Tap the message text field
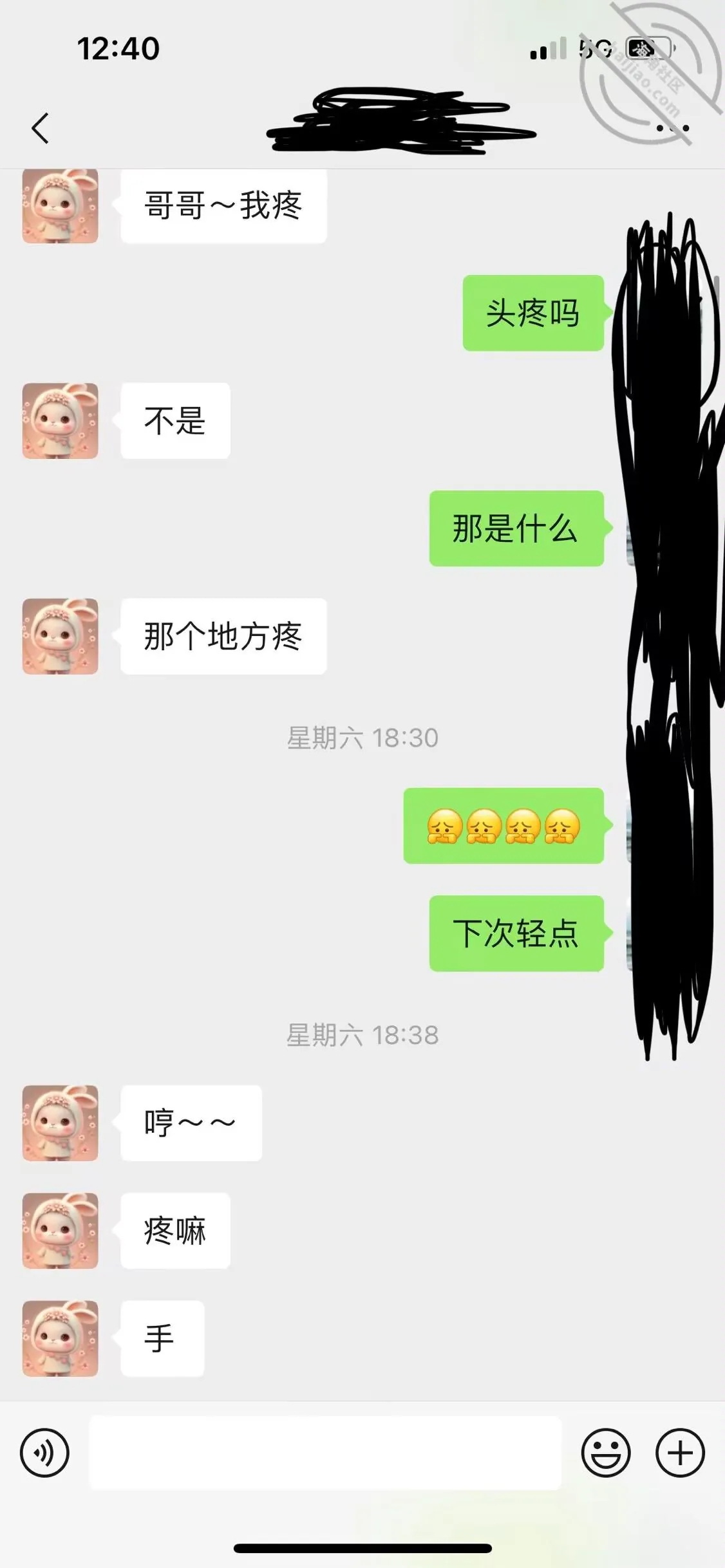The height and width of the screenshot is (1568, 725). pos(325,1453)
